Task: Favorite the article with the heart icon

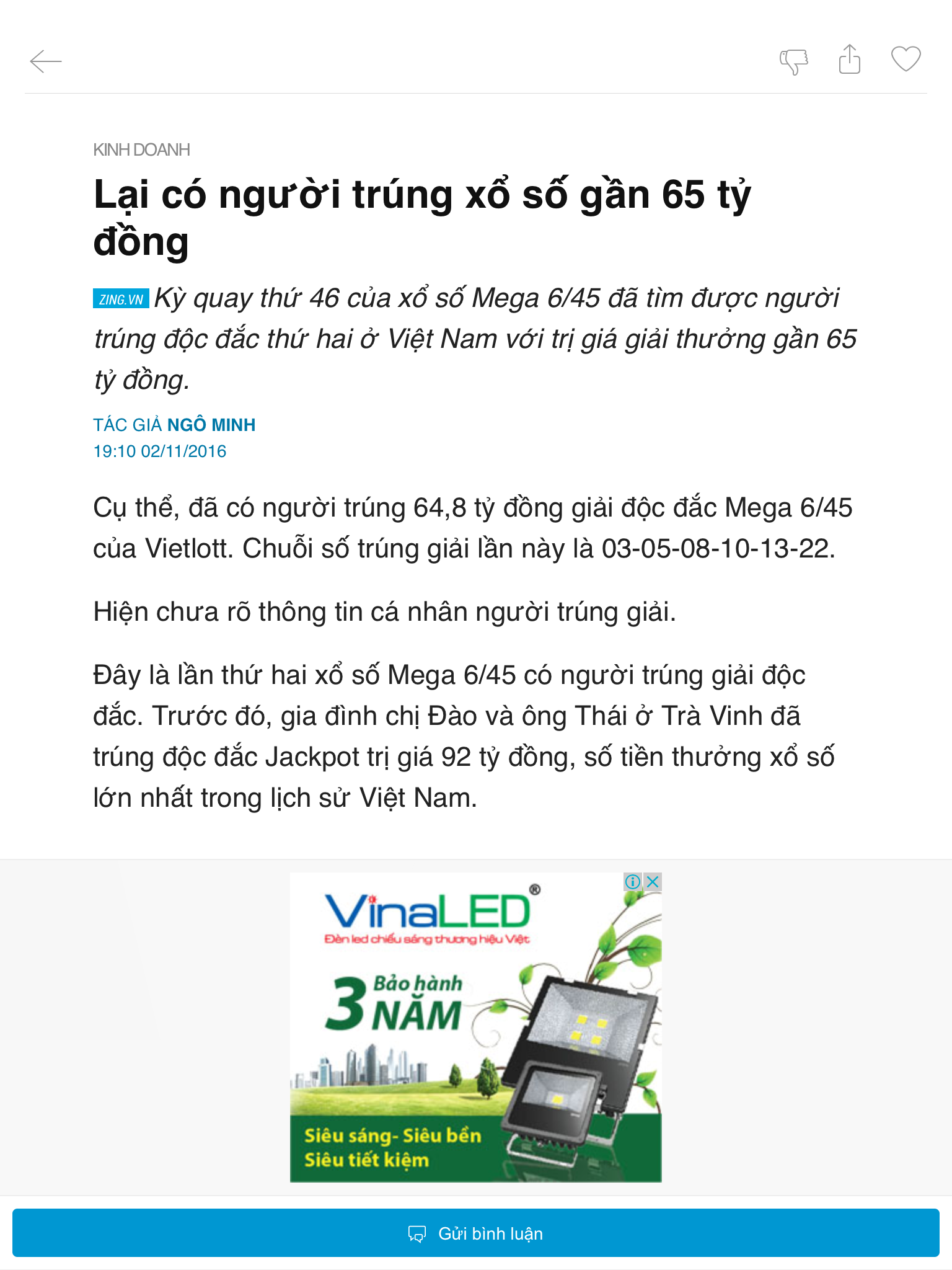Action: point(906,60)
